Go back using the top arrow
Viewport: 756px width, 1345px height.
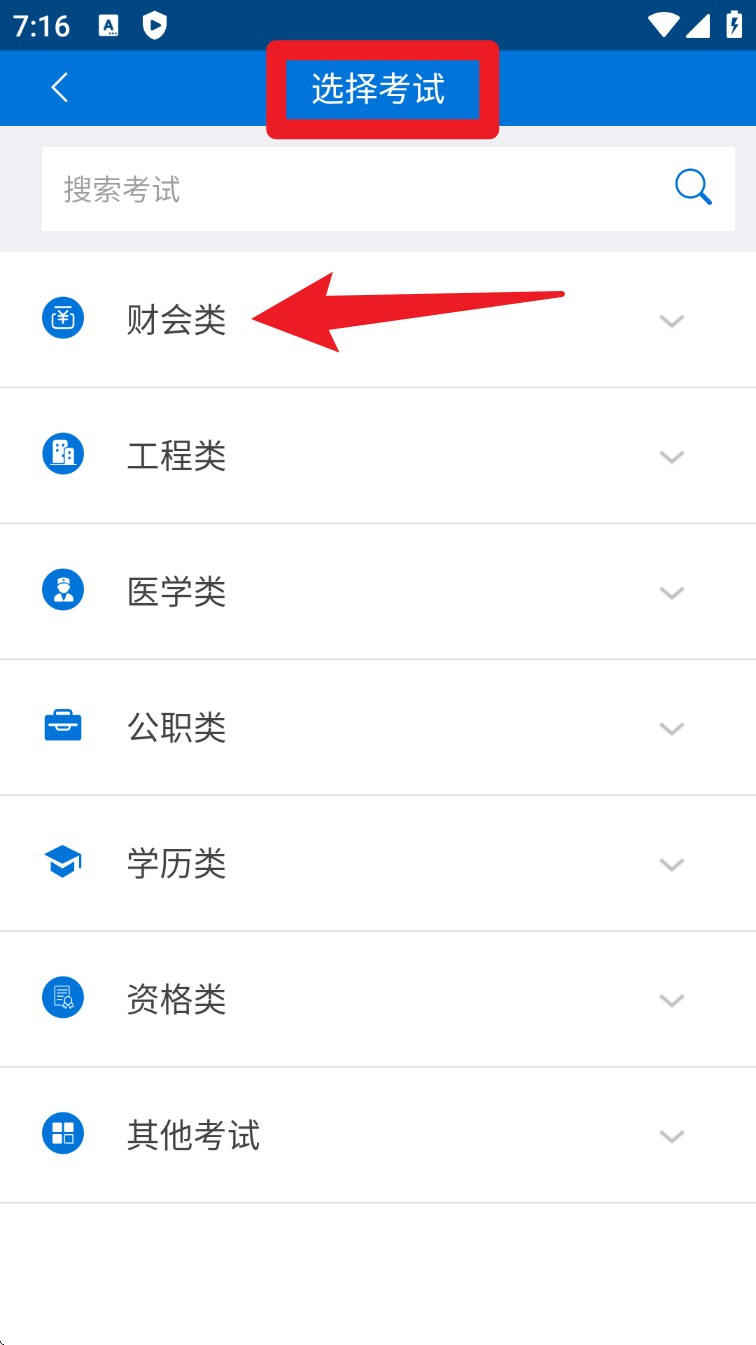(x=60, y=88)
